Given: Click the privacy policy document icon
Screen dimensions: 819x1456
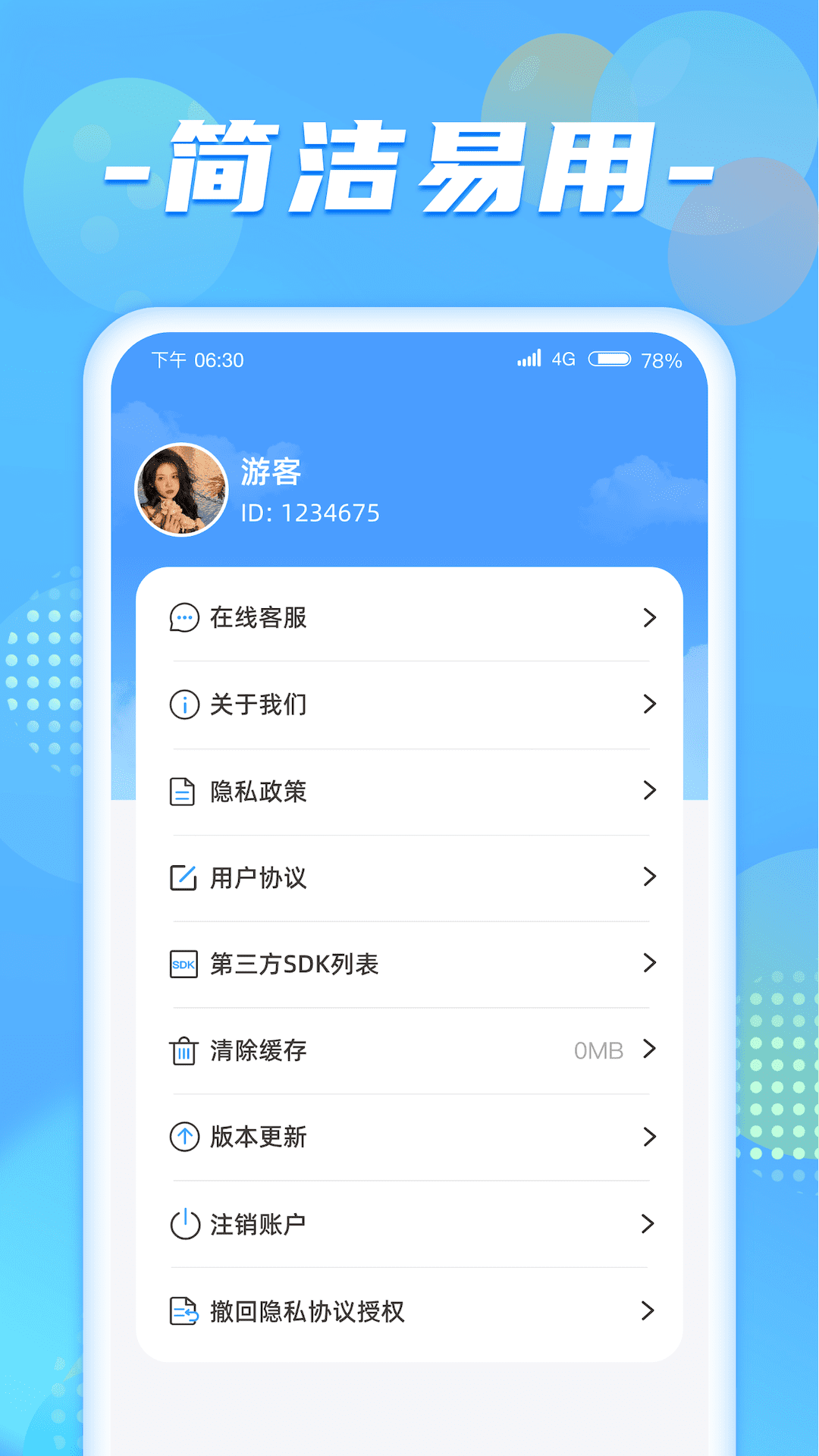Looking at the screenshot, I should pyautogui.click(x=182, y=791).
